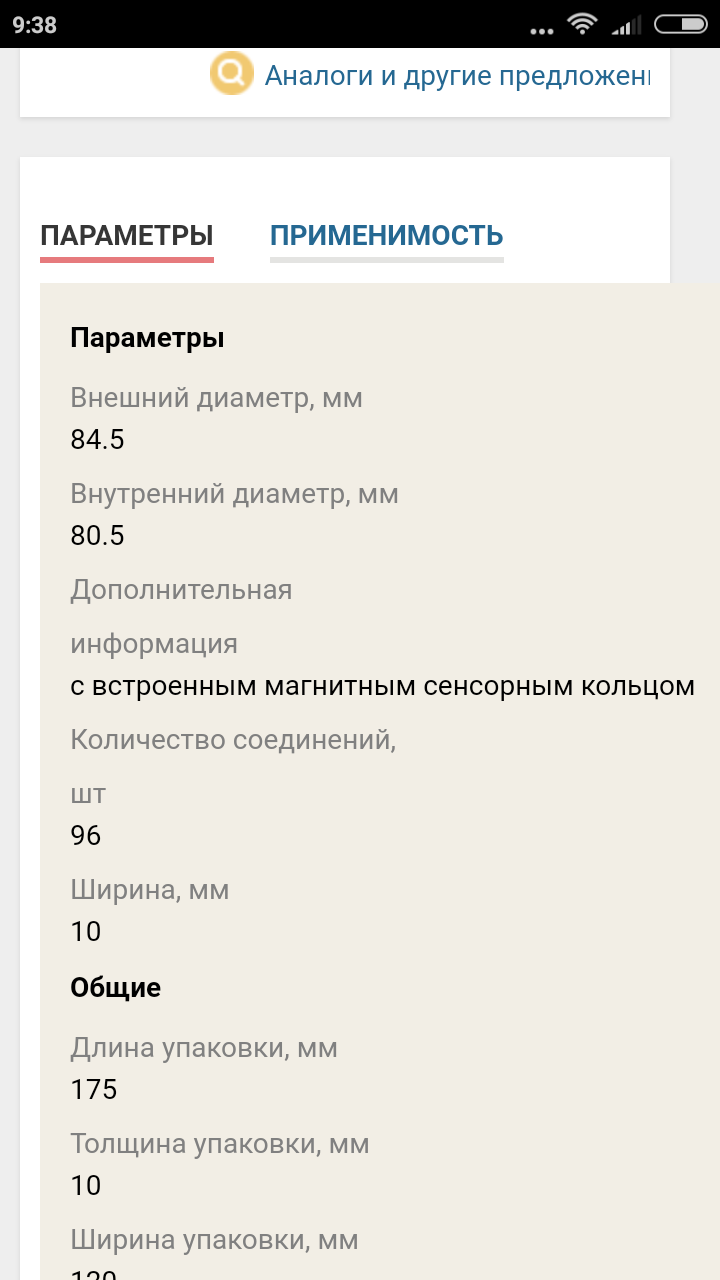Switch to the ПРИМЕНИМОСТЬ tab
This screenshot has width=720, height=1280.
pyautogui.click(x=386, y=237)
